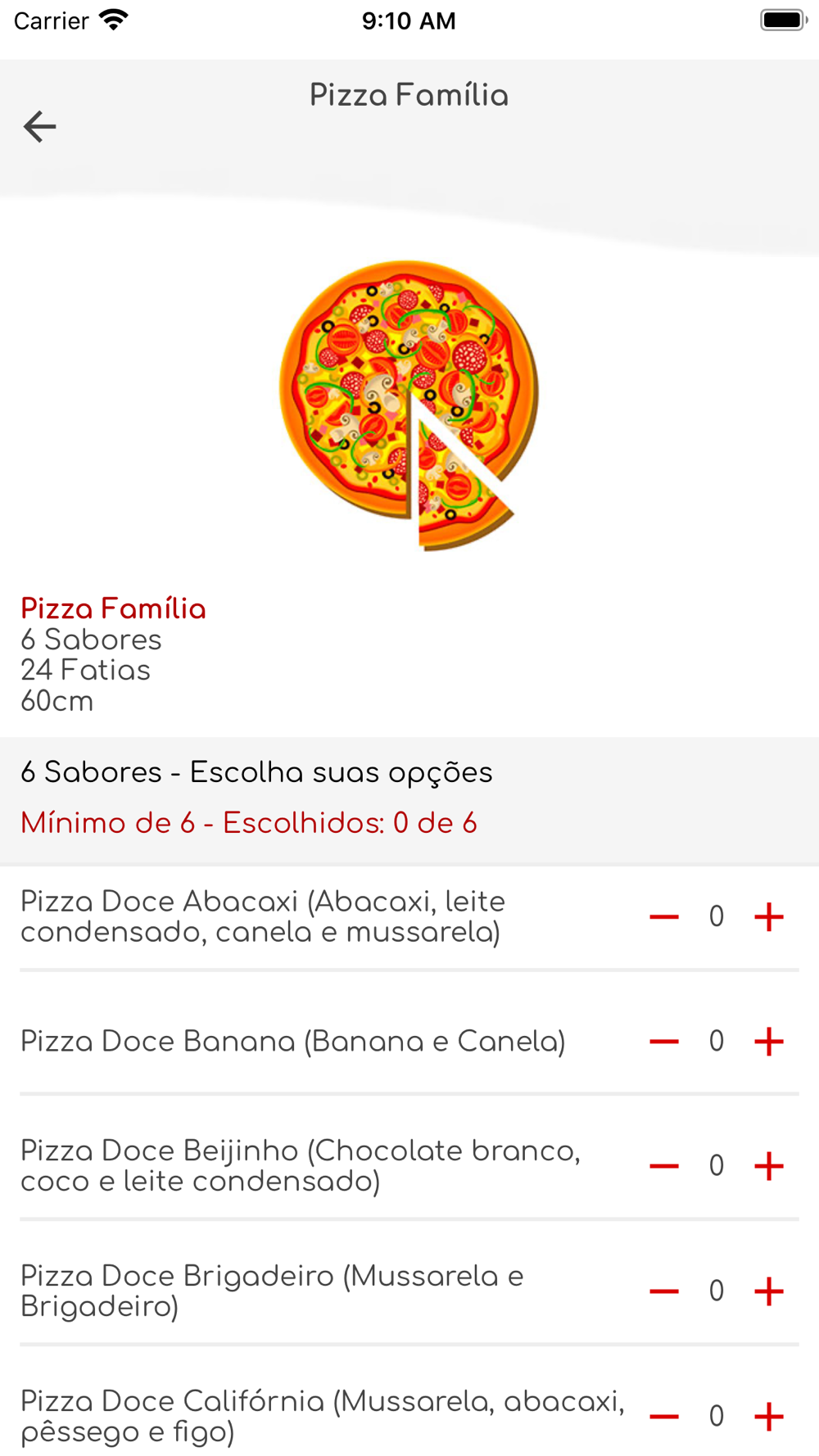Add one Pizza Doce Abacaxi flavor

coord(769,916)
